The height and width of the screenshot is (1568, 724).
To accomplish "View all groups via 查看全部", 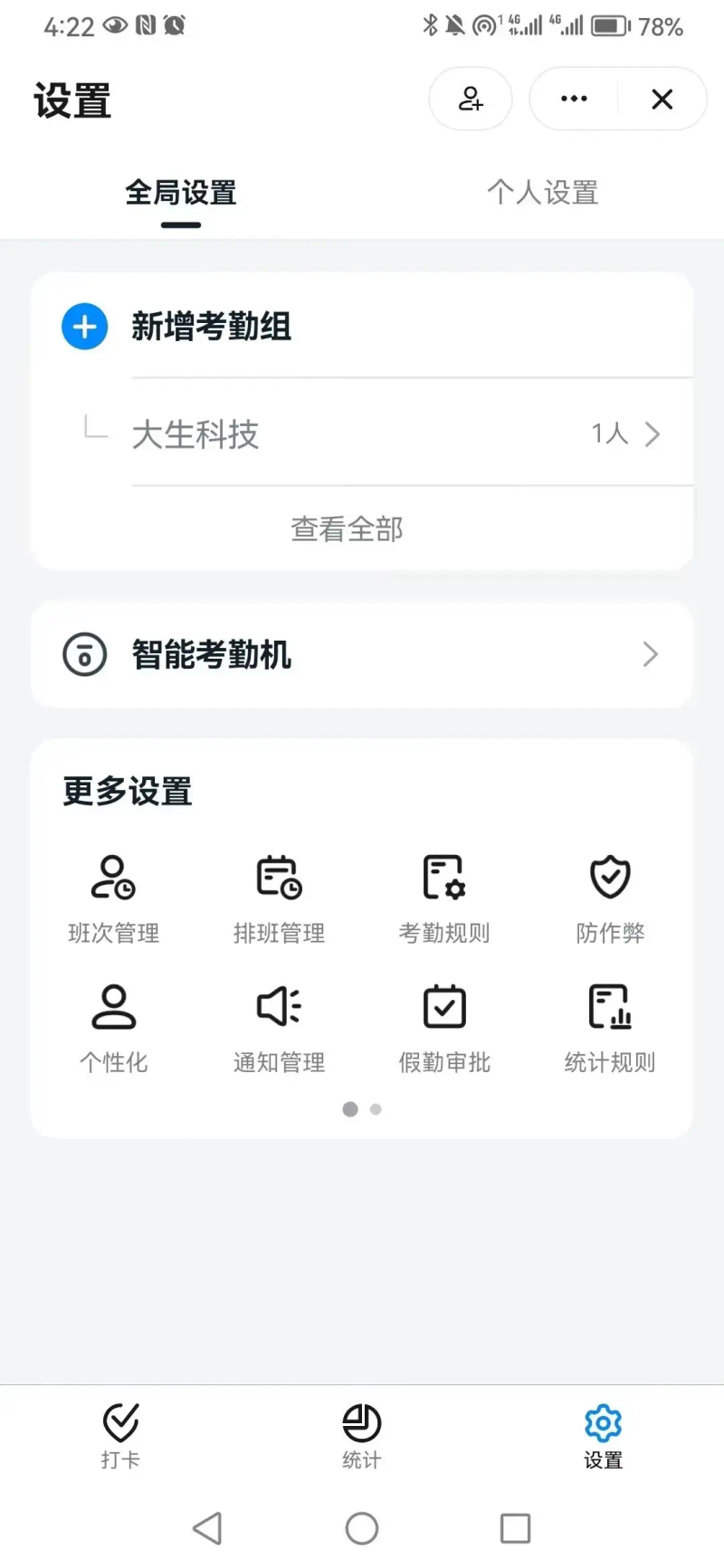I will click(347, 529).
